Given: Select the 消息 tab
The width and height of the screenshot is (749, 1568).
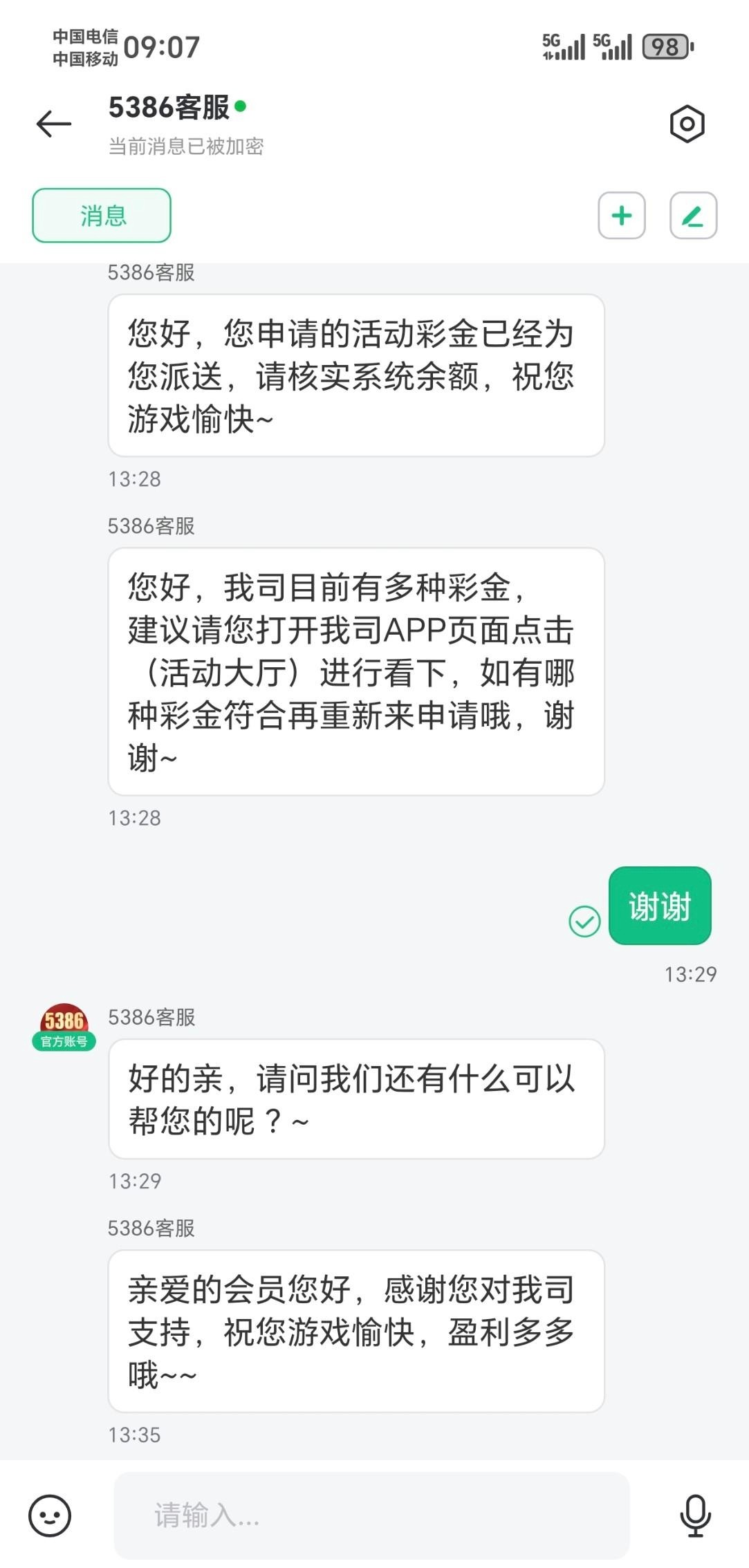Looking at the screenshot, I should [102, 216].
